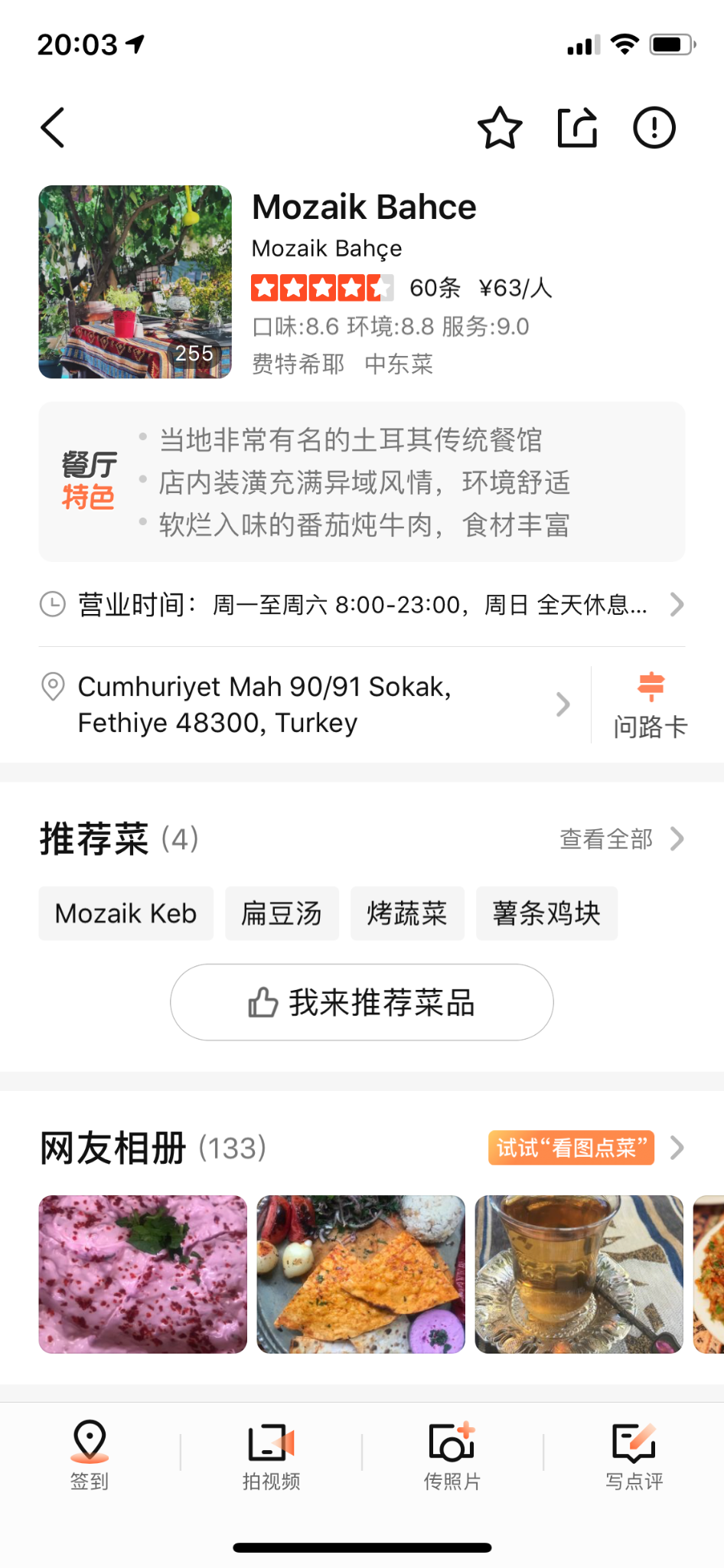724x1568 pixels.
Task: Select the 烤蔬菜 dish chip
Action: pyautogui.click(x=407, y=913)
